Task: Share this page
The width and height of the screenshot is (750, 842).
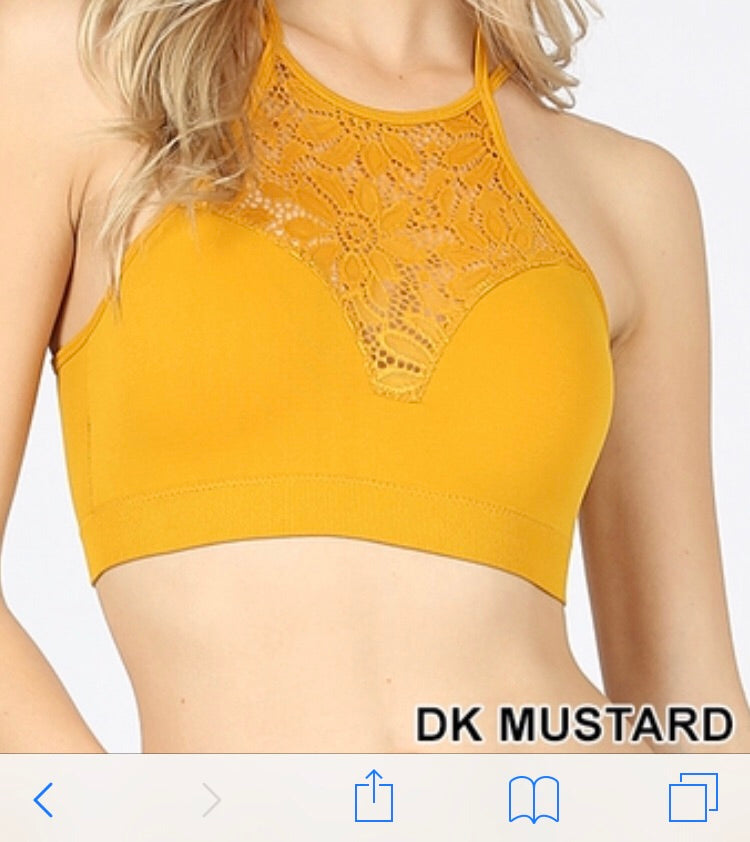Action: 375,797
